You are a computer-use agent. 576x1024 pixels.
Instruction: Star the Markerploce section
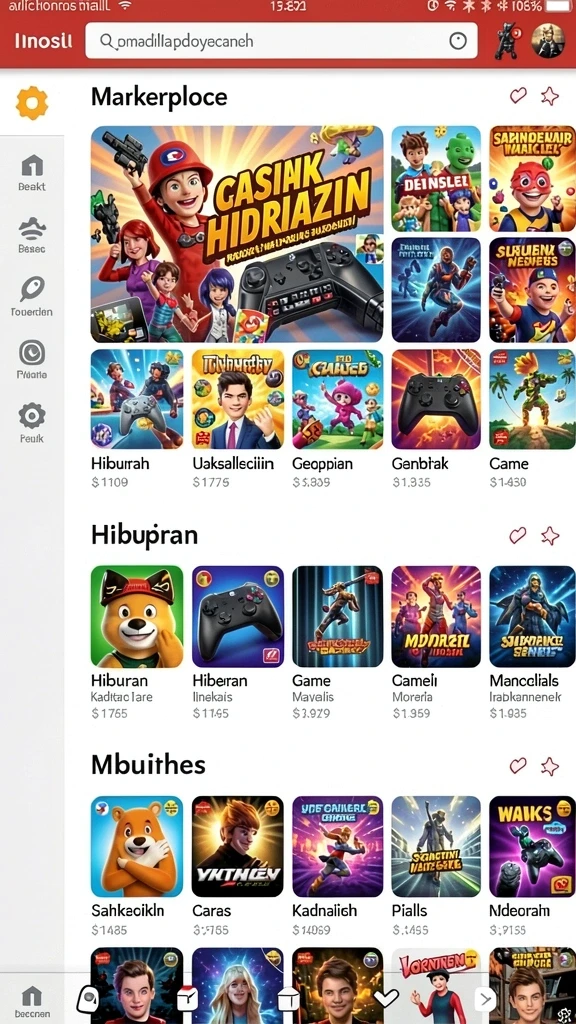(x=550, y=96)
